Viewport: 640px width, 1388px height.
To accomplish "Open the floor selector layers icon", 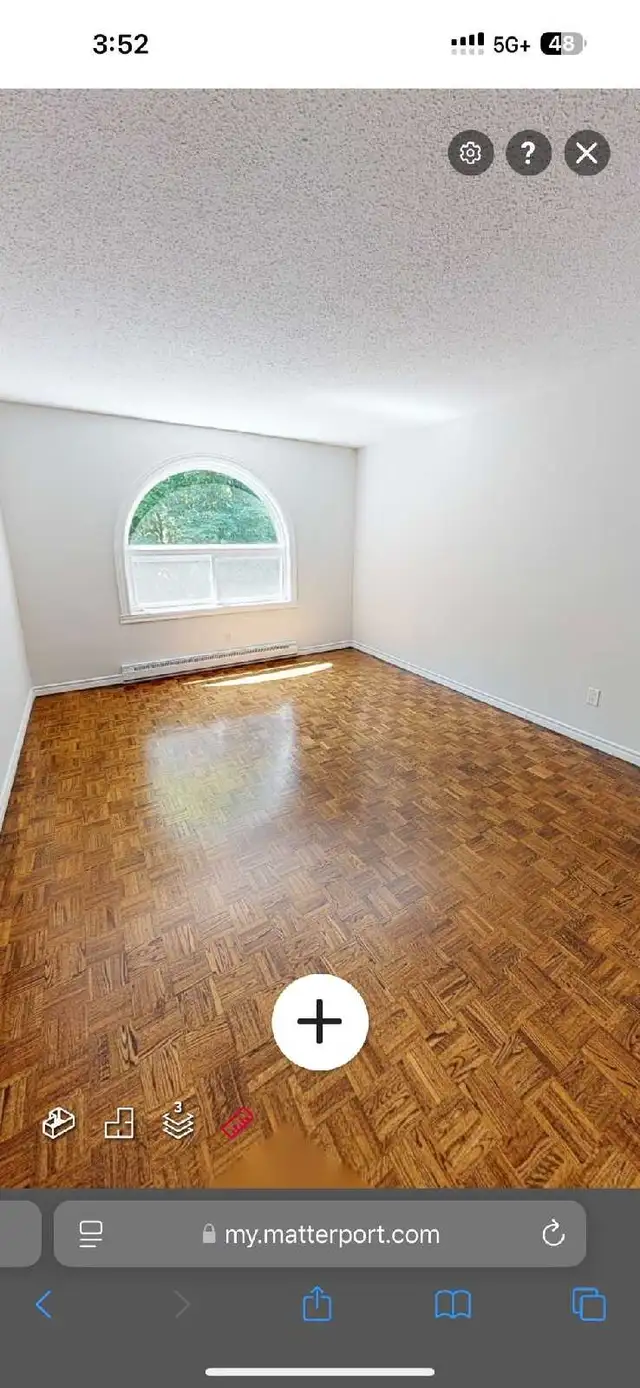I will click(x=178, y=1122).
